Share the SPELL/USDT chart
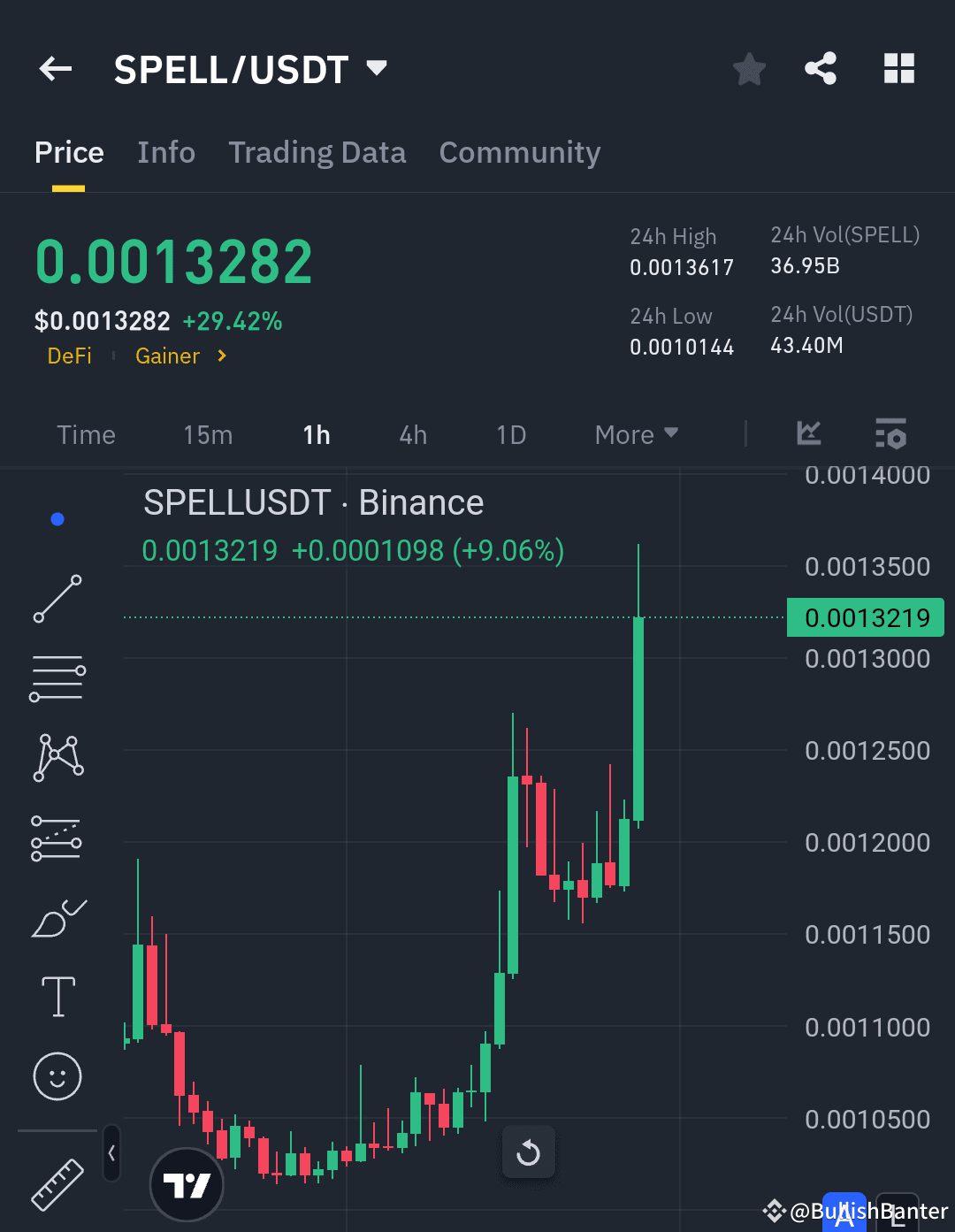This screenshot has width=955, height=1232. 821,68
